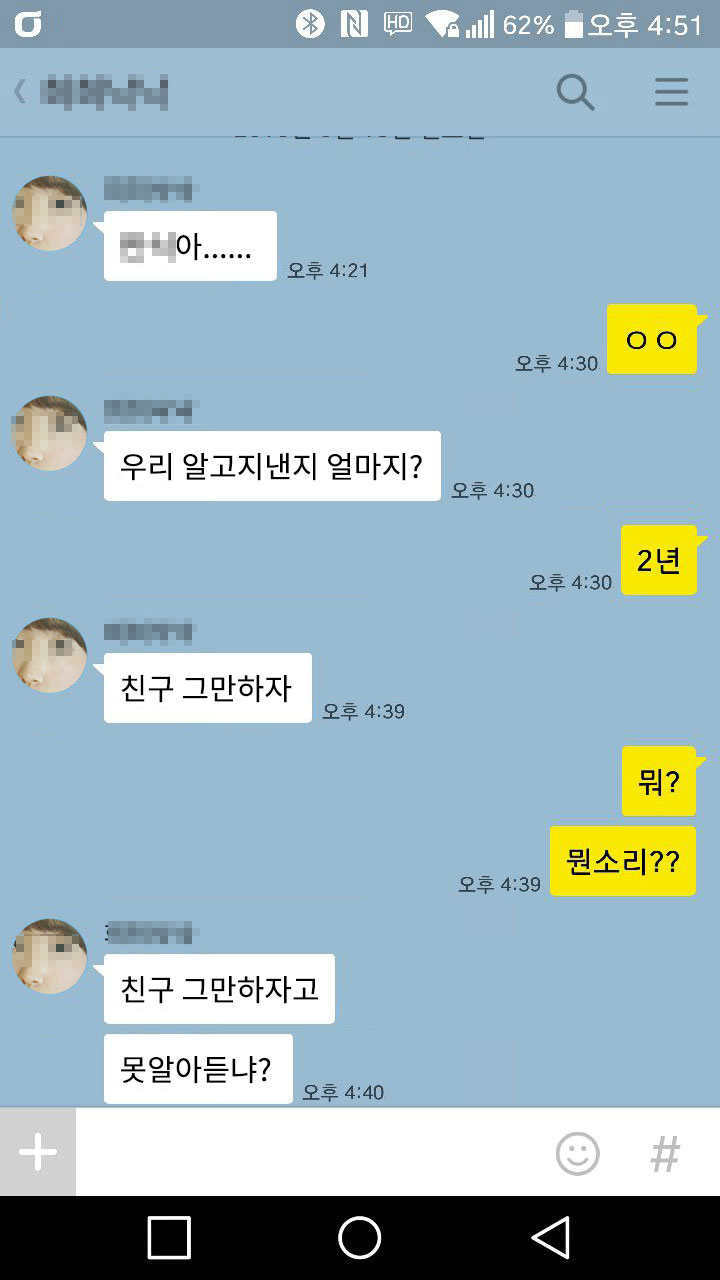Focus the message input field
Screen dimensions: 720x1280
click(x=310, y=1152)
